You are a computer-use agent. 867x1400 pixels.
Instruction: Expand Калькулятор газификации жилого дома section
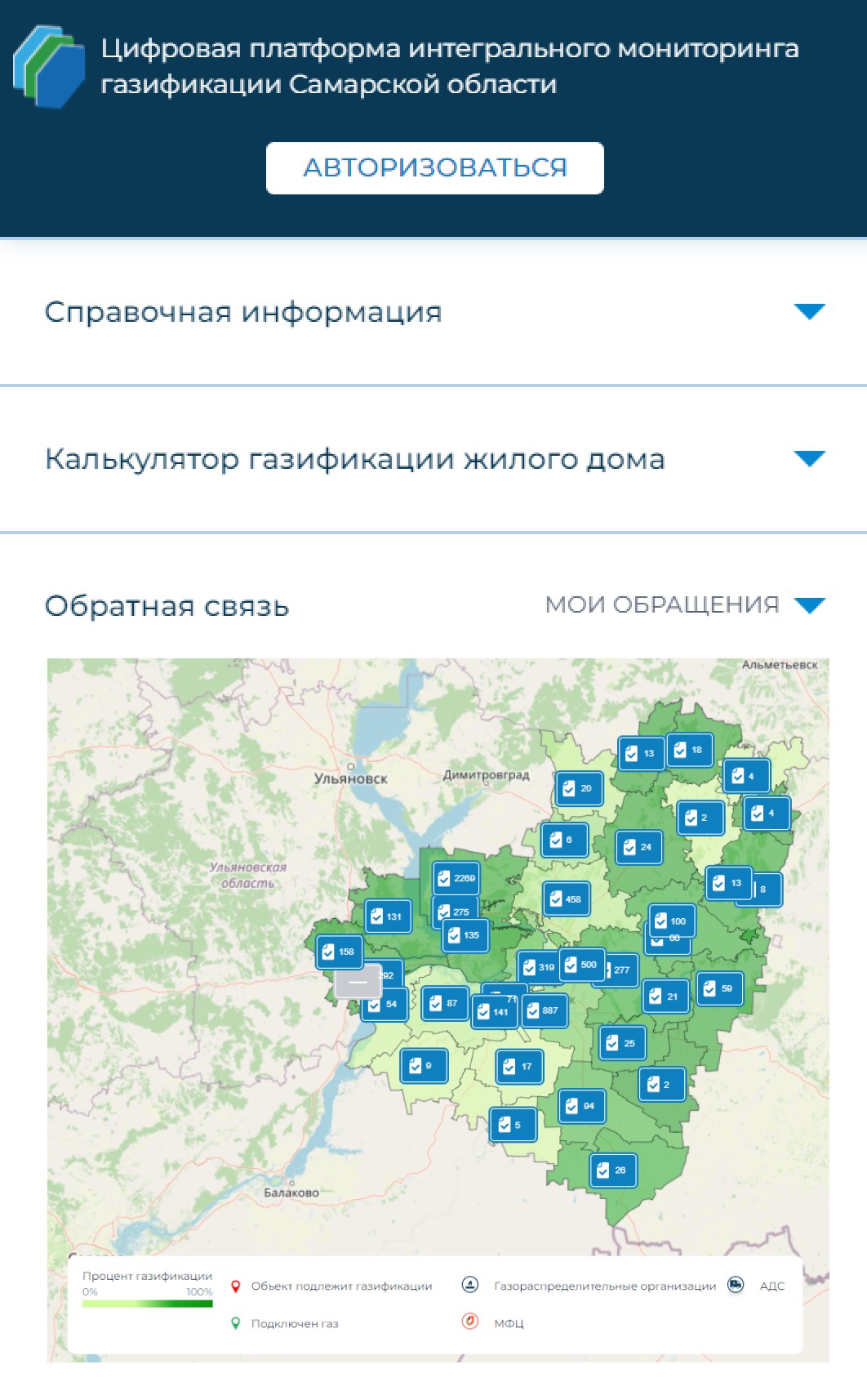click(809, 458)
